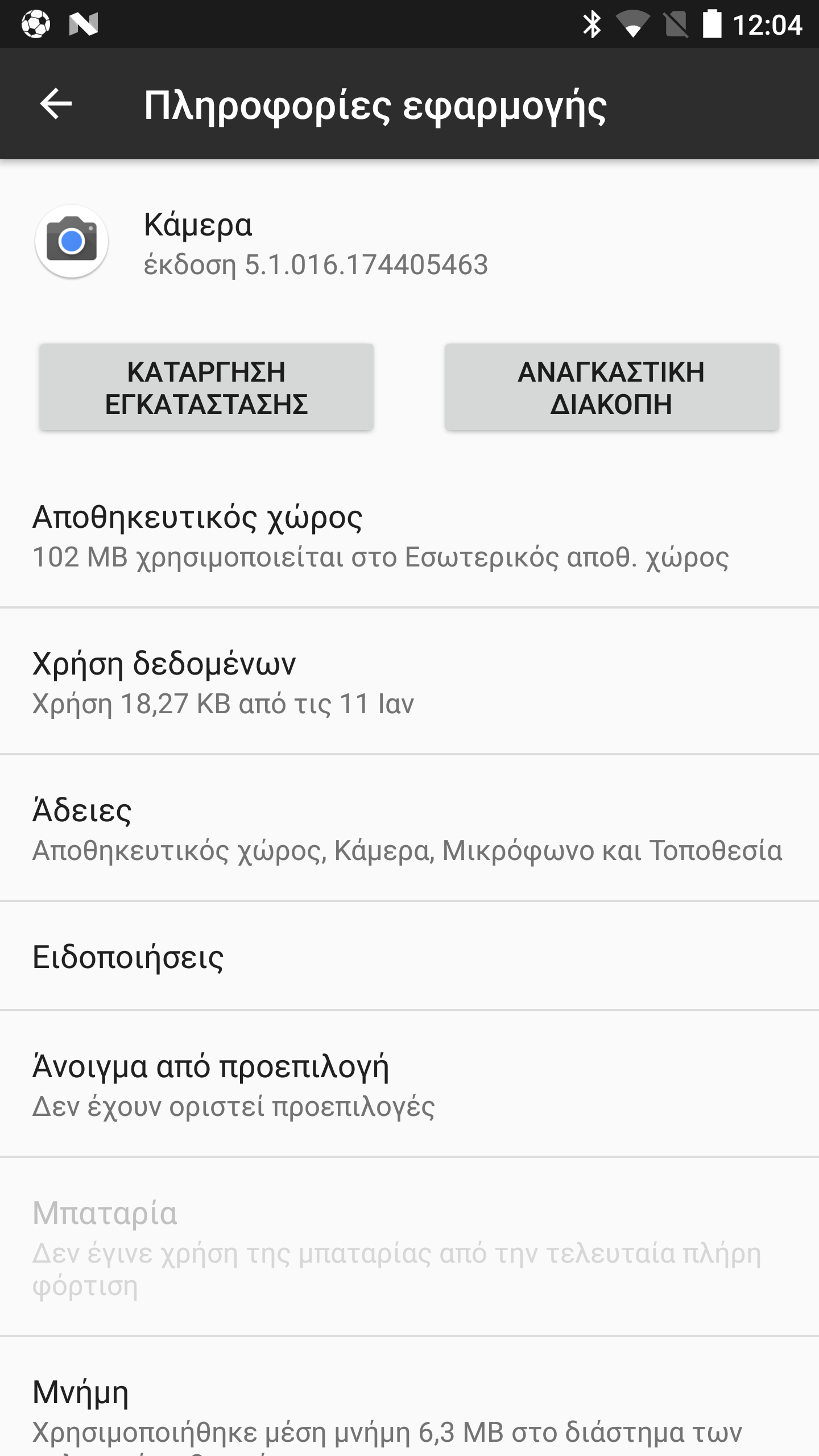Open Αποθηκευτικός χώρος storage details

click(409, 536)
